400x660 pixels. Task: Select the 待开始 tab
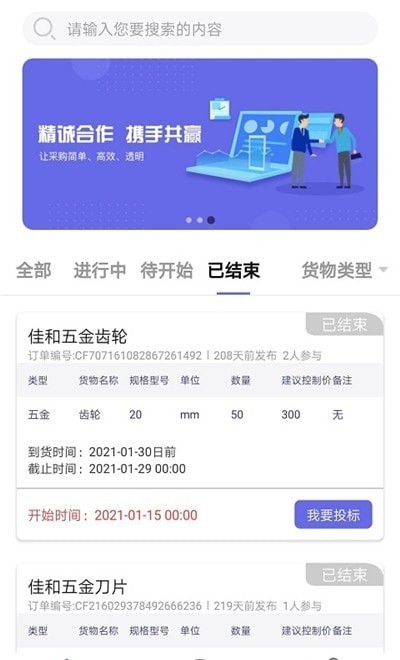167,270
